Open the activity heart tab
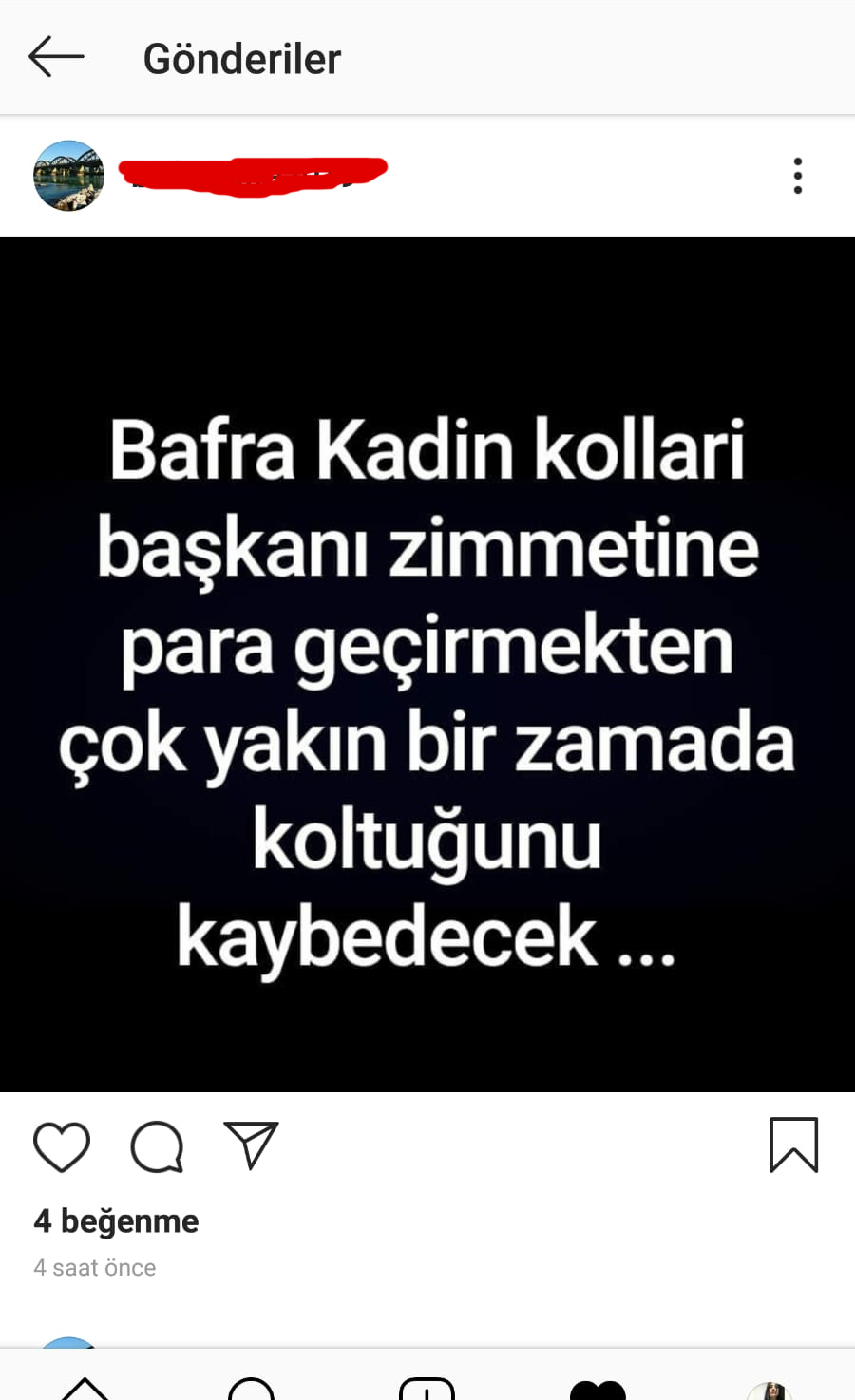The width and height of the screenshot is (855, 1400). coord(598,1389)
